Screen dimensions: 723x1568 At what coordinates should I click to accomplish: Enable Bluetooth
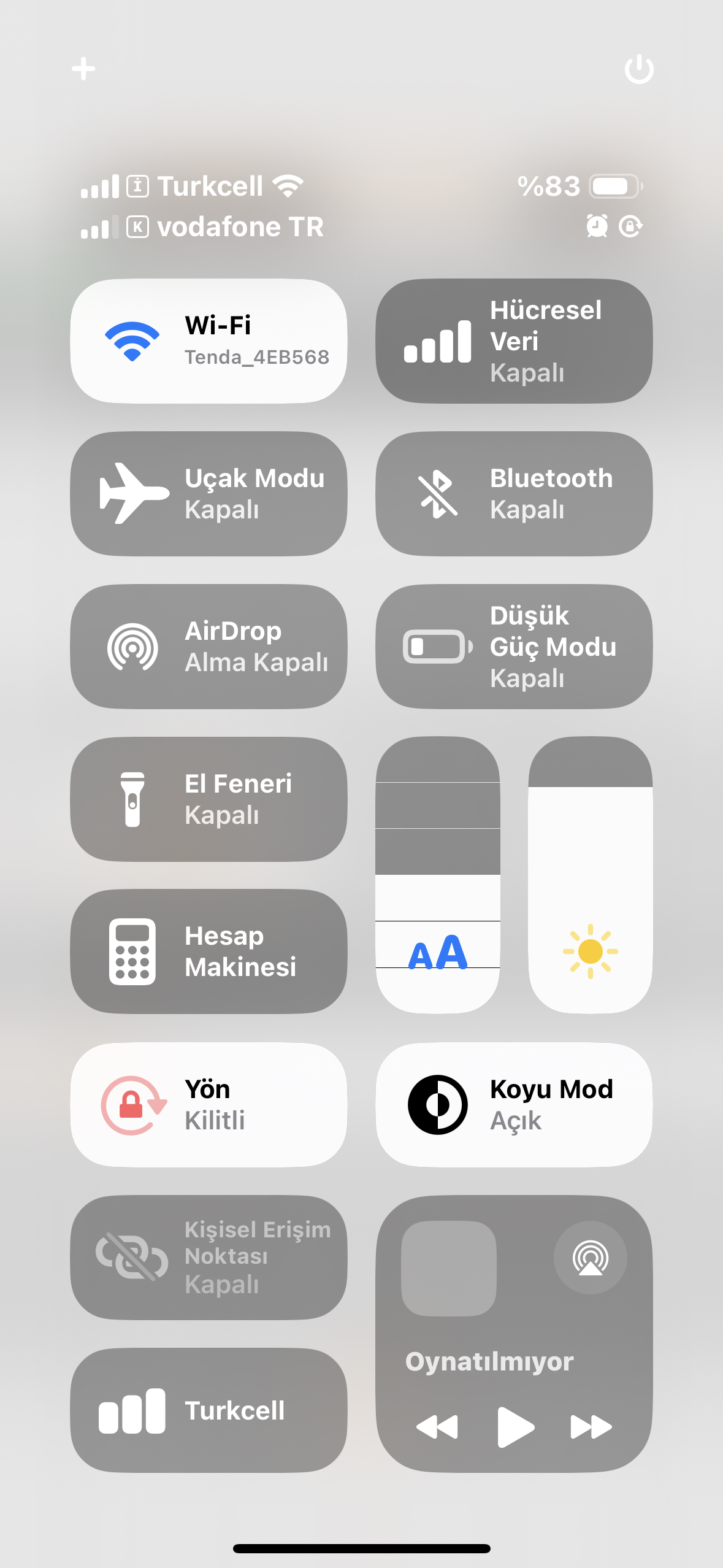[x=514, y=494]
